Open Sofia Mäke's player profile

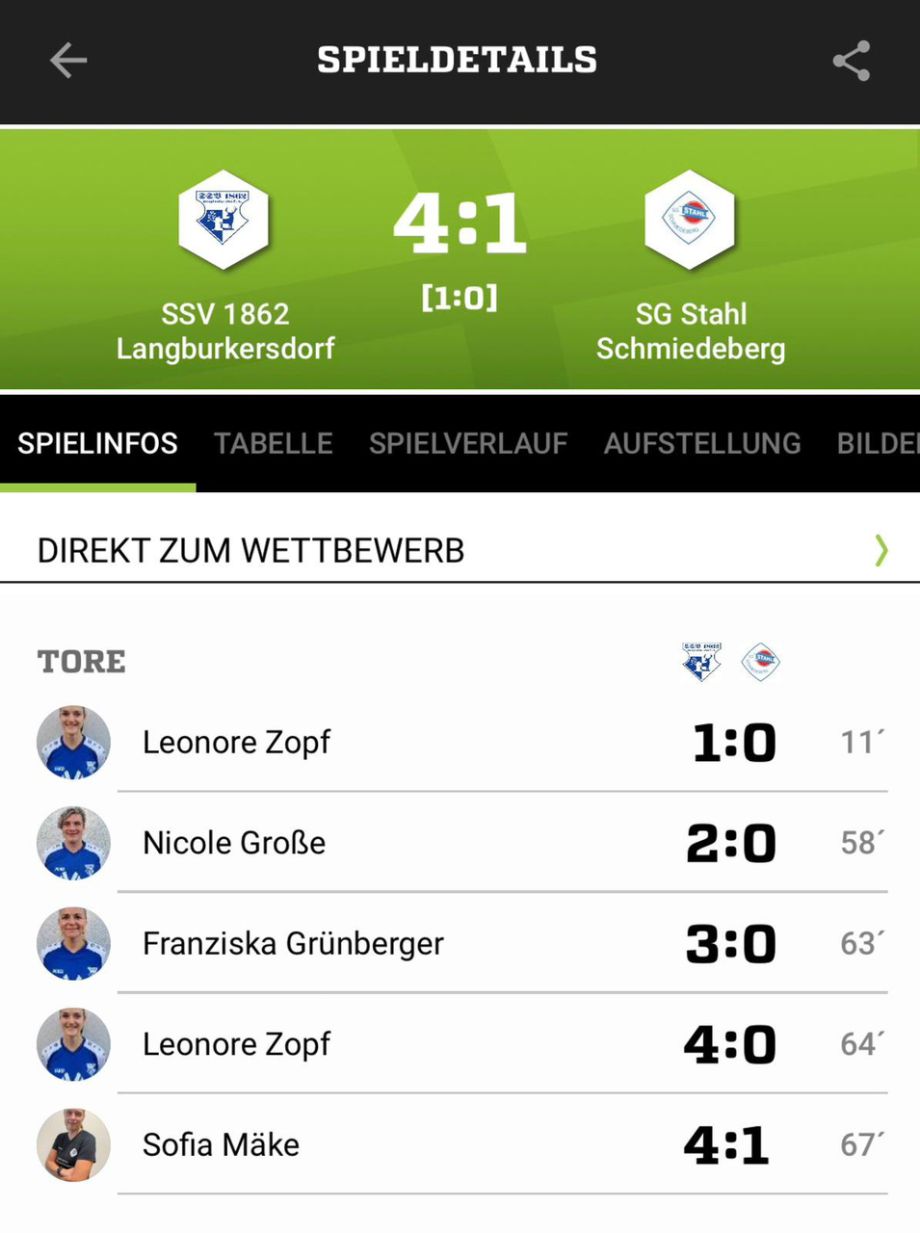click(x=221, y=1145)
